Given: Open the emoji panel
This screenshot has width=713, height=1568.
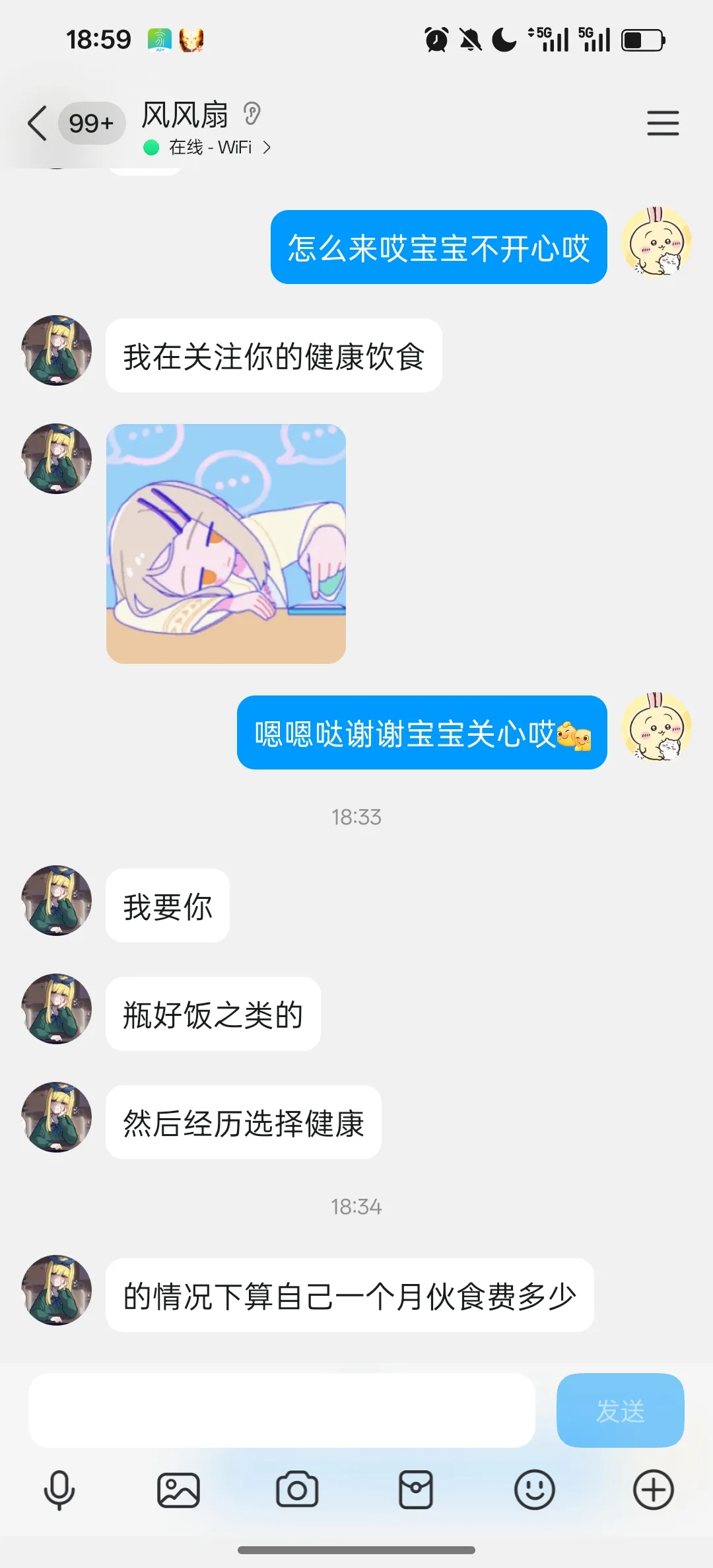Looking at the screenshot, I should (534, 1490).
